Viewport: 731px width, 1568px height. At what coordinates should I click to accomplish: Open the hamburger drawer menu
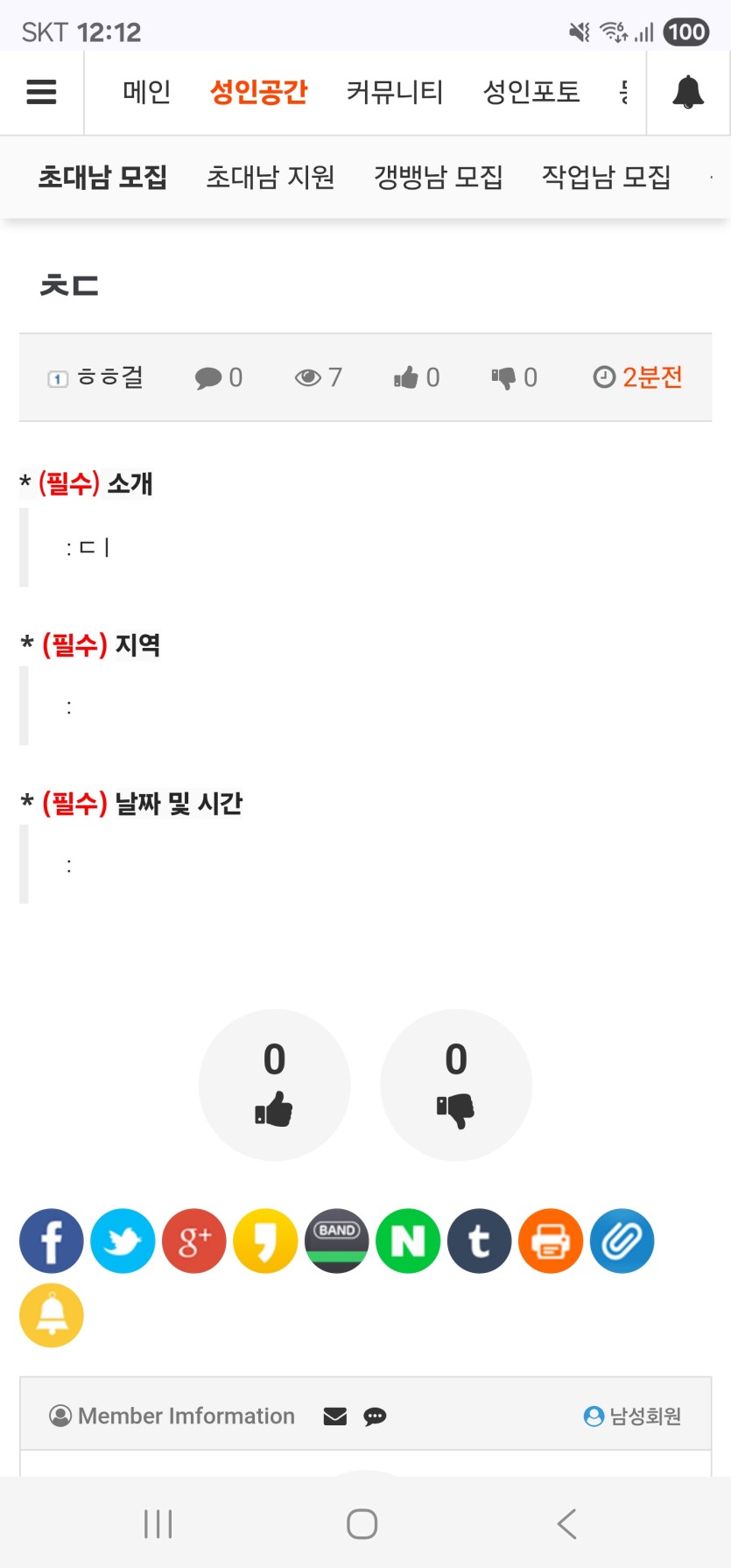[41, 92]
